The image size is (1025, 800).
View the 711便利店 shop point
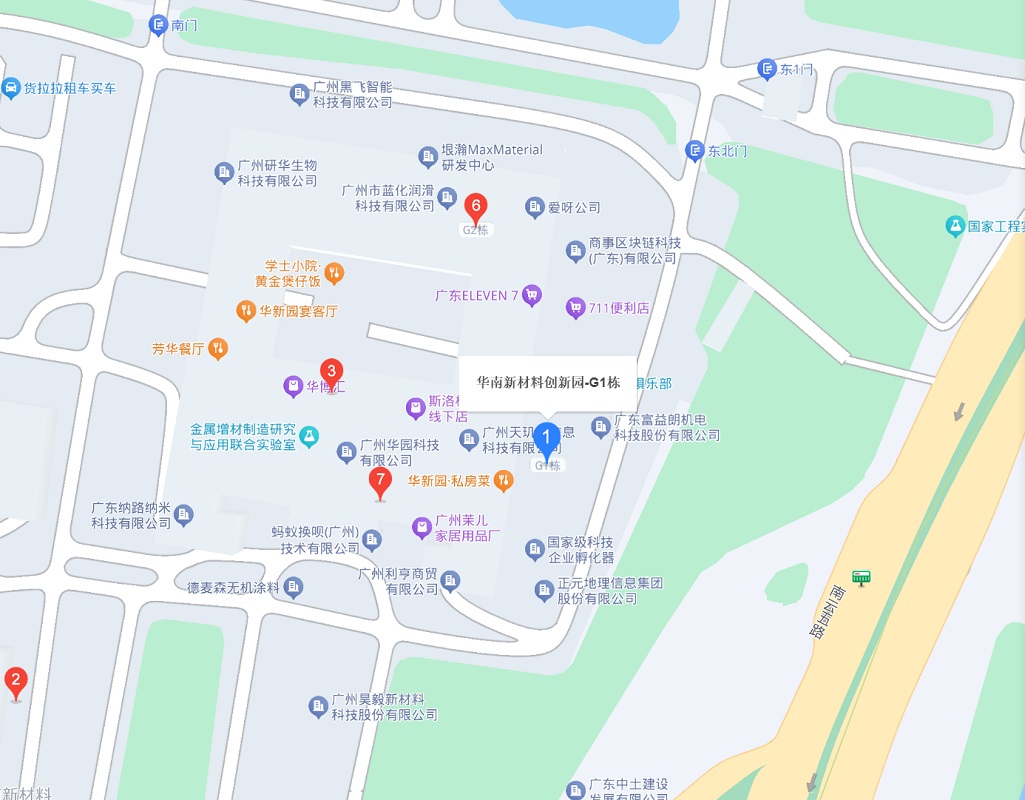(575, 308)
